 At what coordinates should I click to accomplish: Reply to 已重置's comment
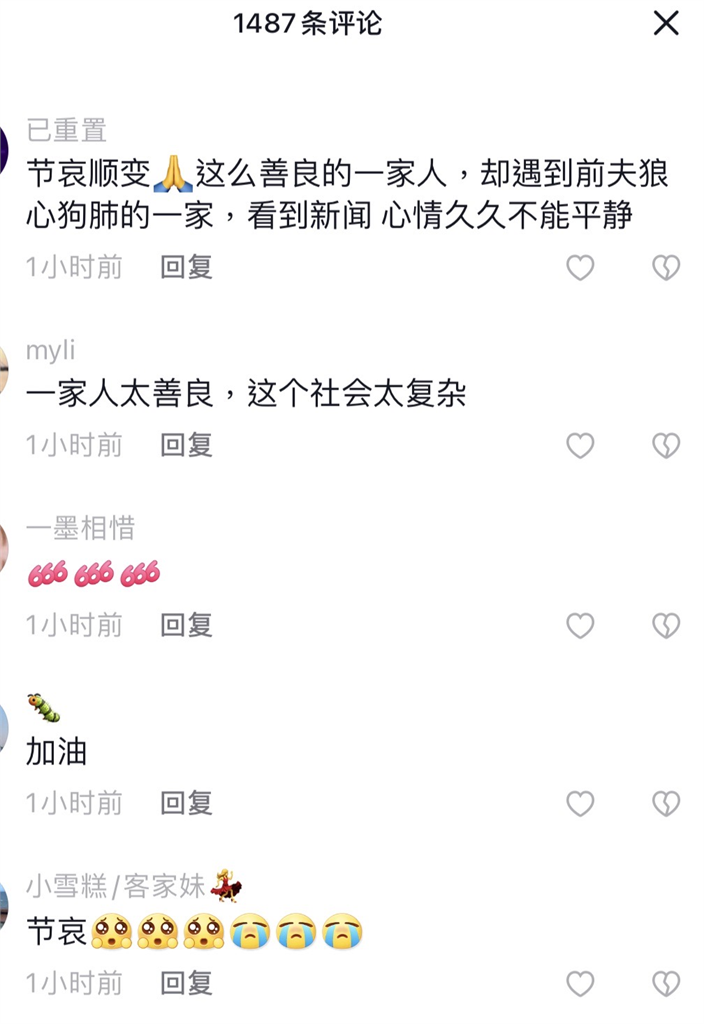click(186, 267)
